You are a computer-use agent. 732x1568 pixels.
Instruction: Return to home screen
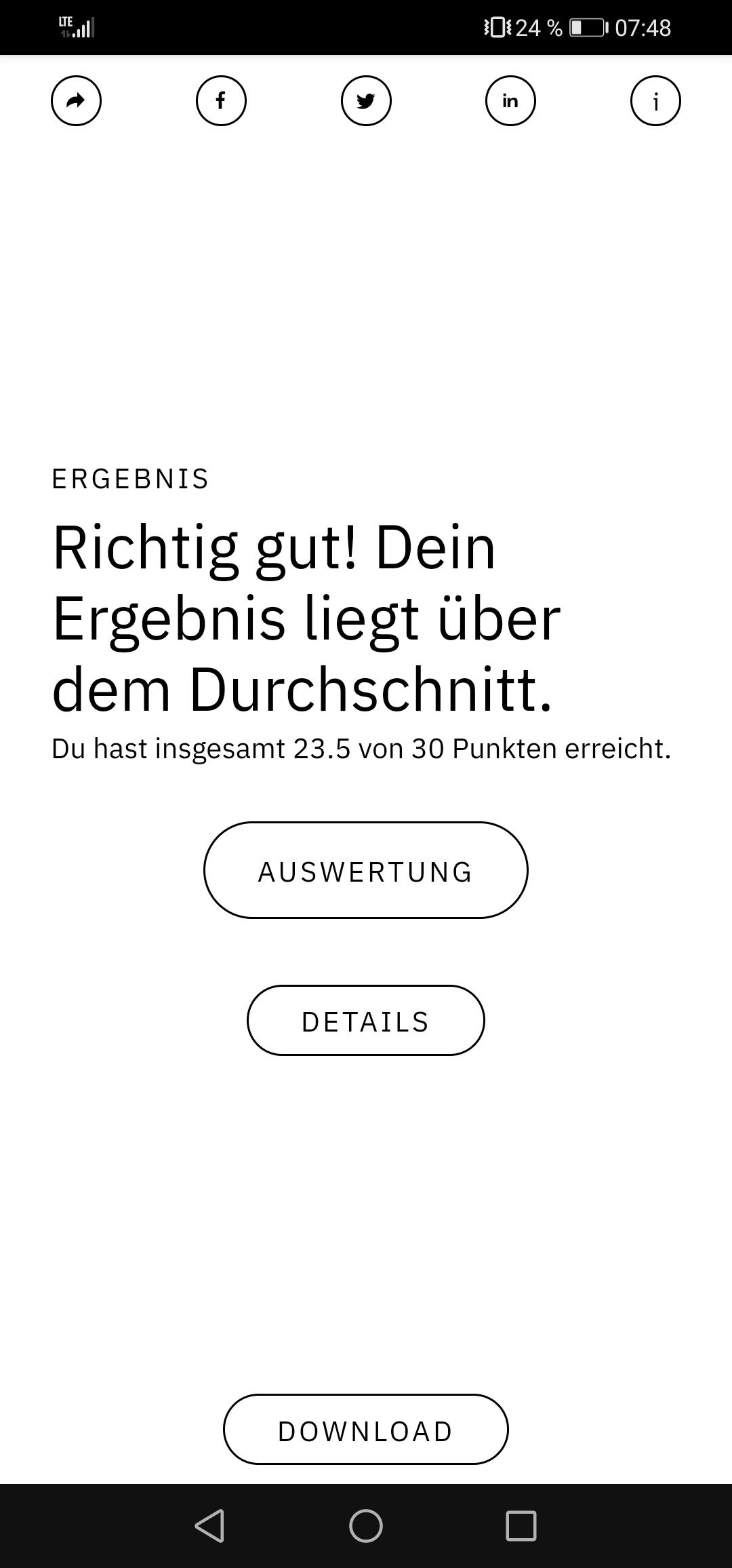coord(366,1526)
